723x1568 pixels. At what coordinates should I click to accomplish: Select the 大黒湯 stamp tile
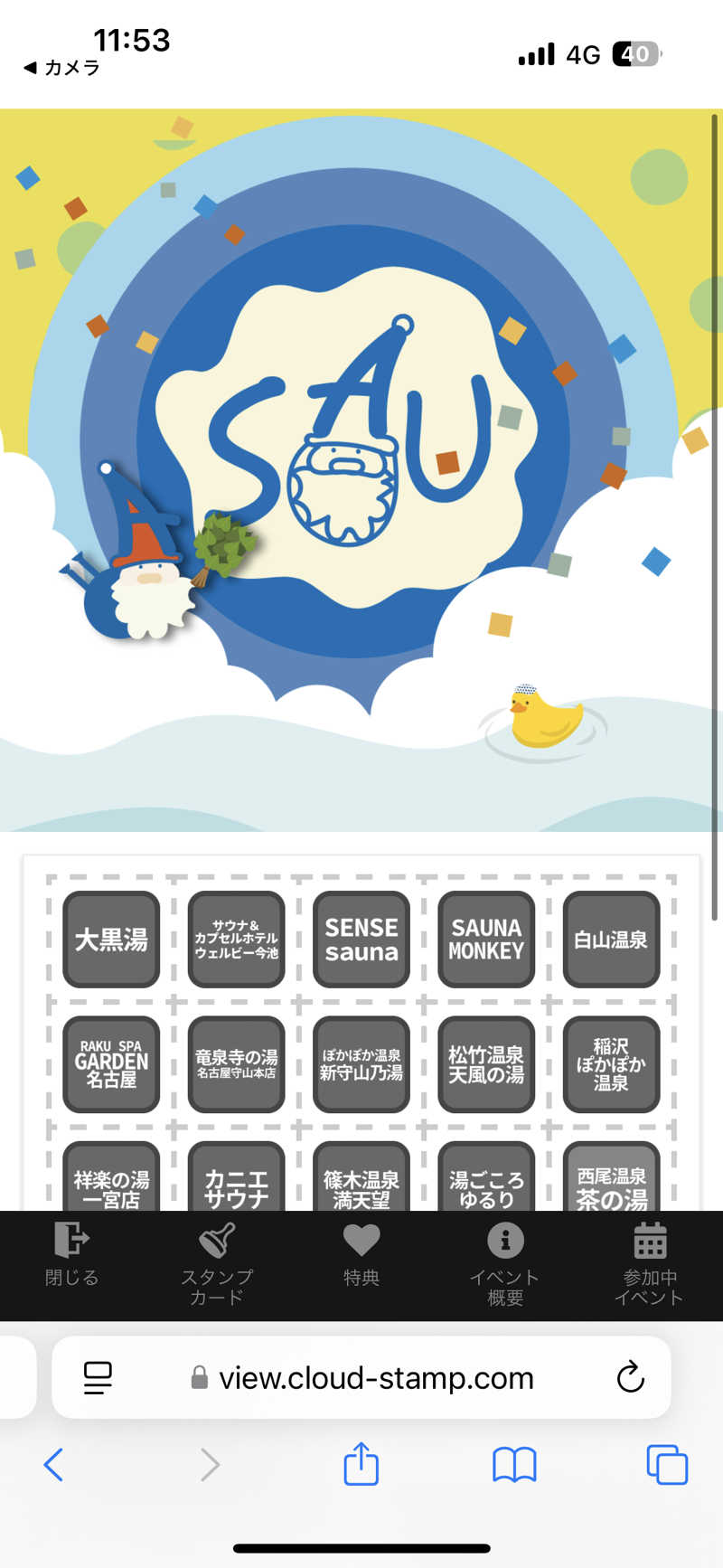point(111,940)
